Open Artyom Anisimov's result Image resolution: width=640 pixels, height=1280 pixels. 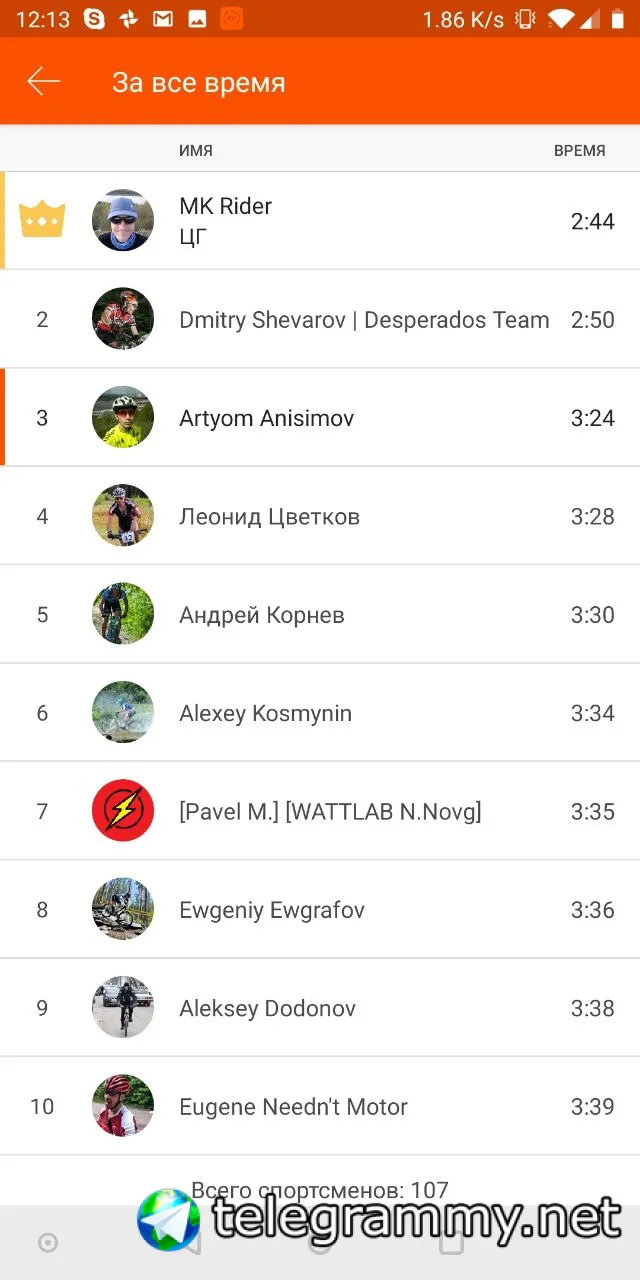[x=320, y=418]
